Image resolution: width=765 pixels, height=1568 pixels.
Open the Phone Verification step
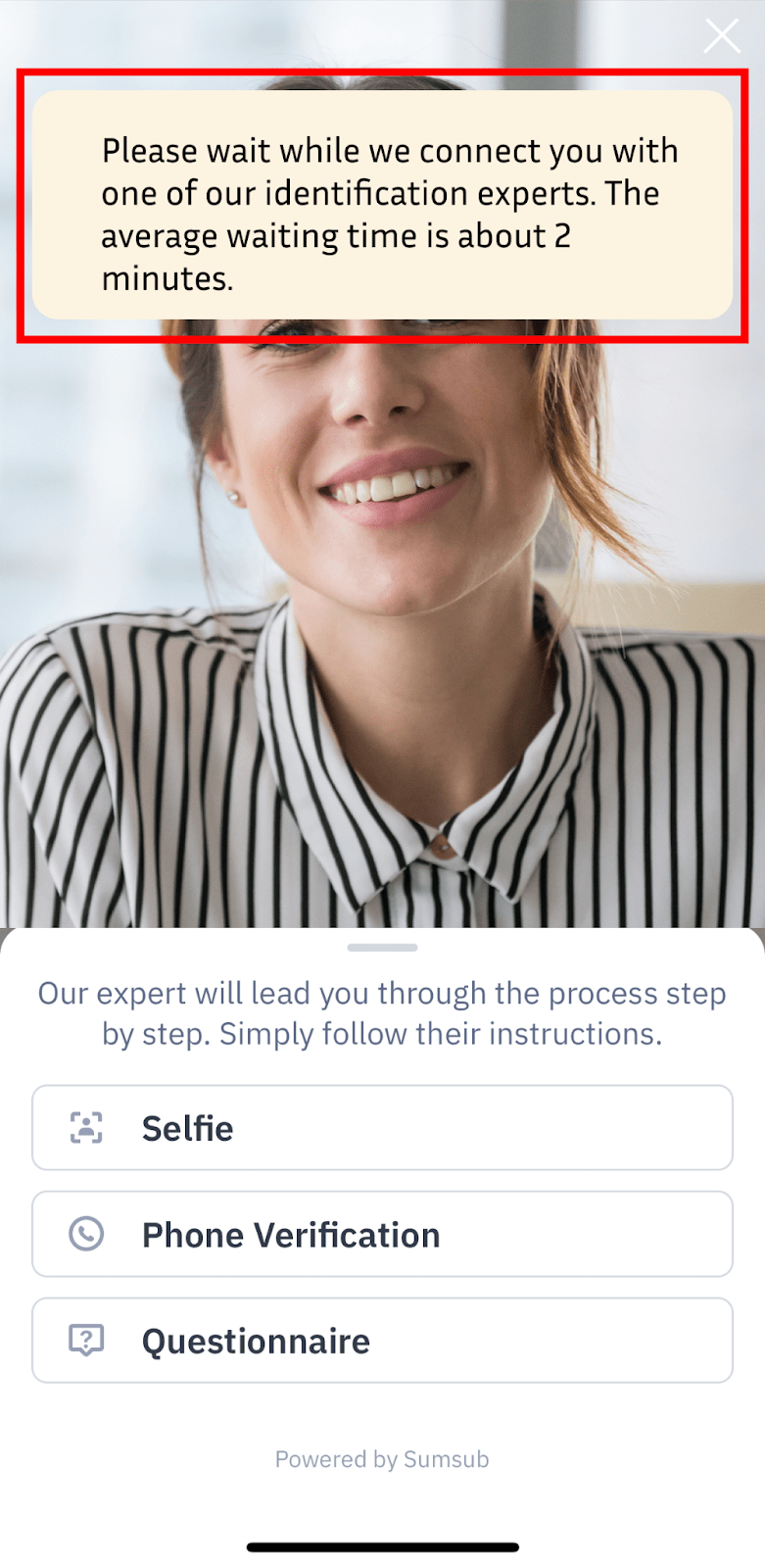coord(382,1234)
